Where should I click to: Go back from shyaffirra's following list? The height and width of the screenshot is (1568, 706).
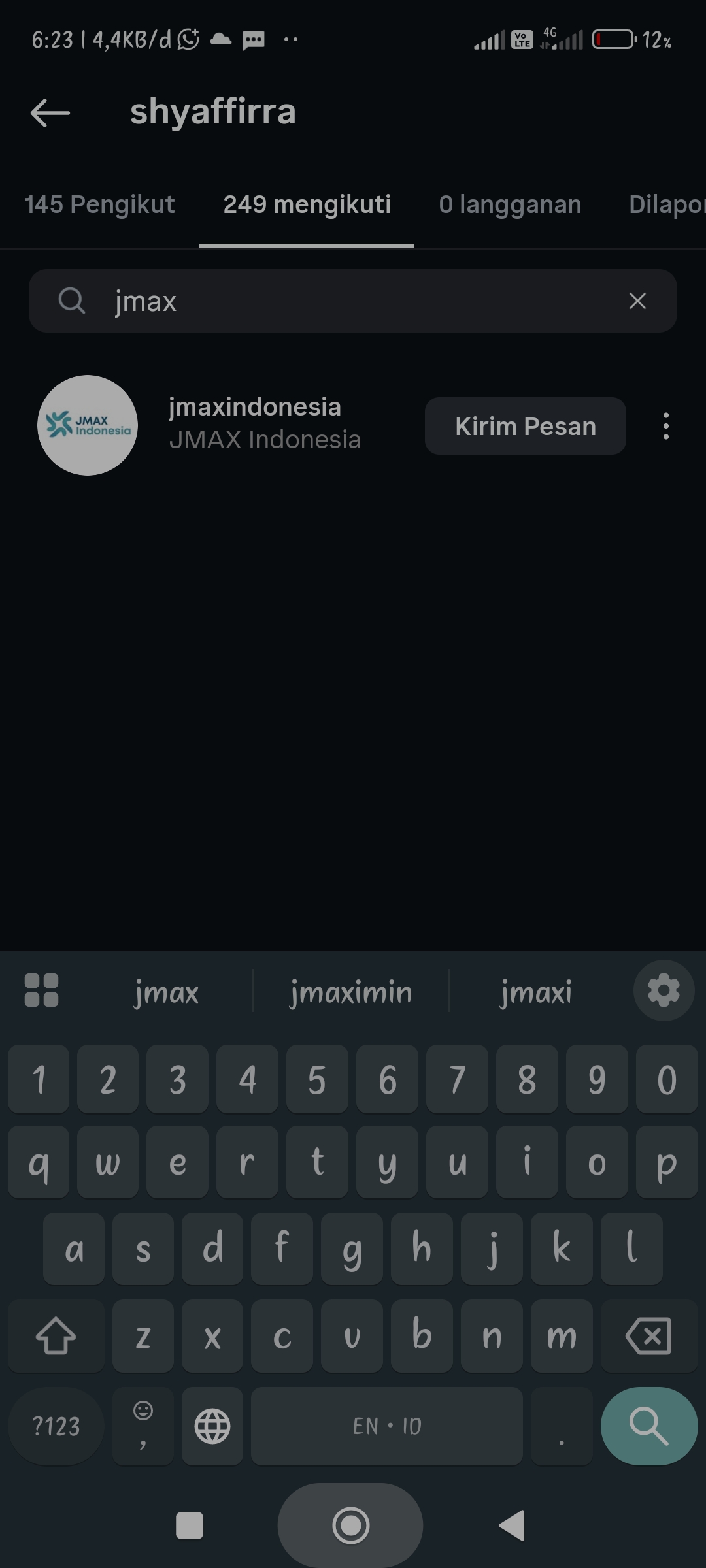coord(50,112)
